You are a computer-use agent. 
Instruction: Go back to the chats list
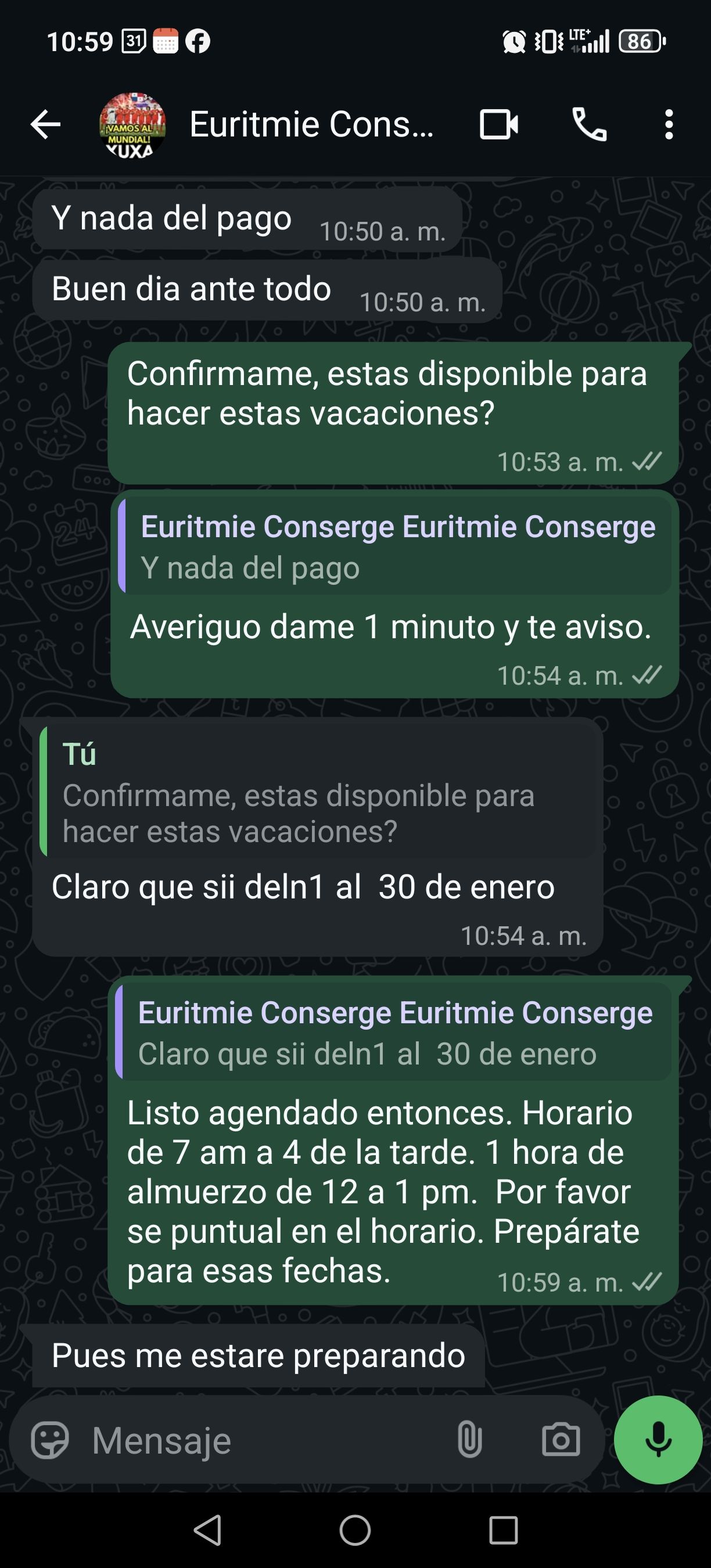(46, 125)
